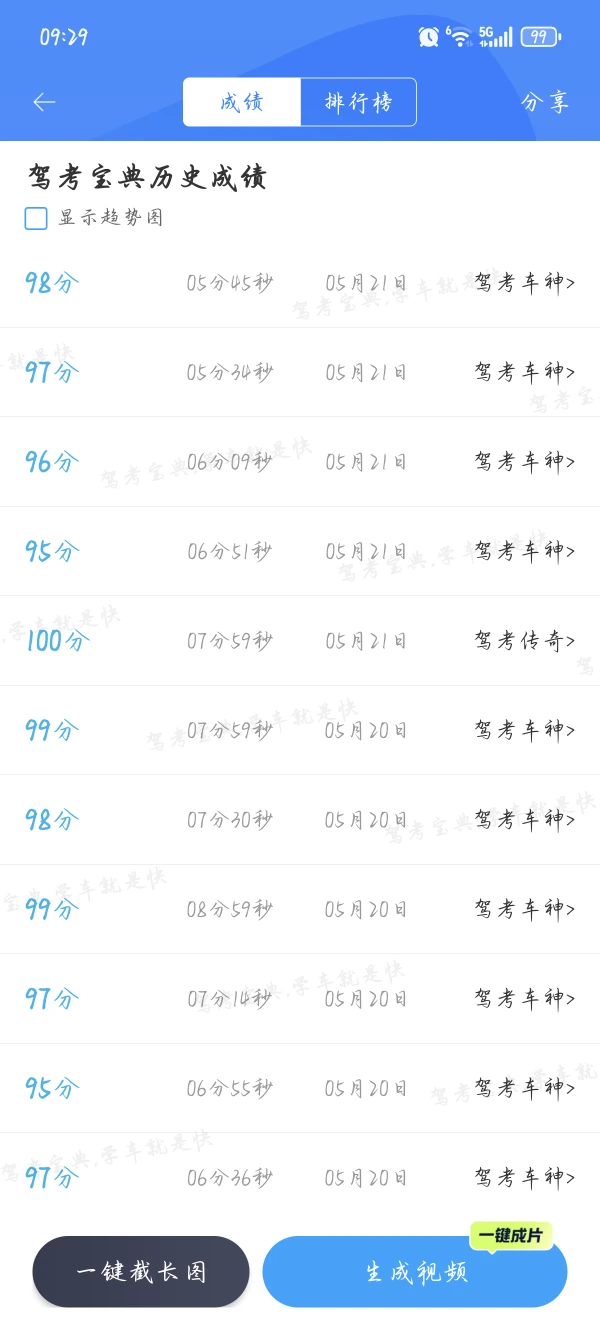Go back using the top-left arrow

(x=44, y=102)
